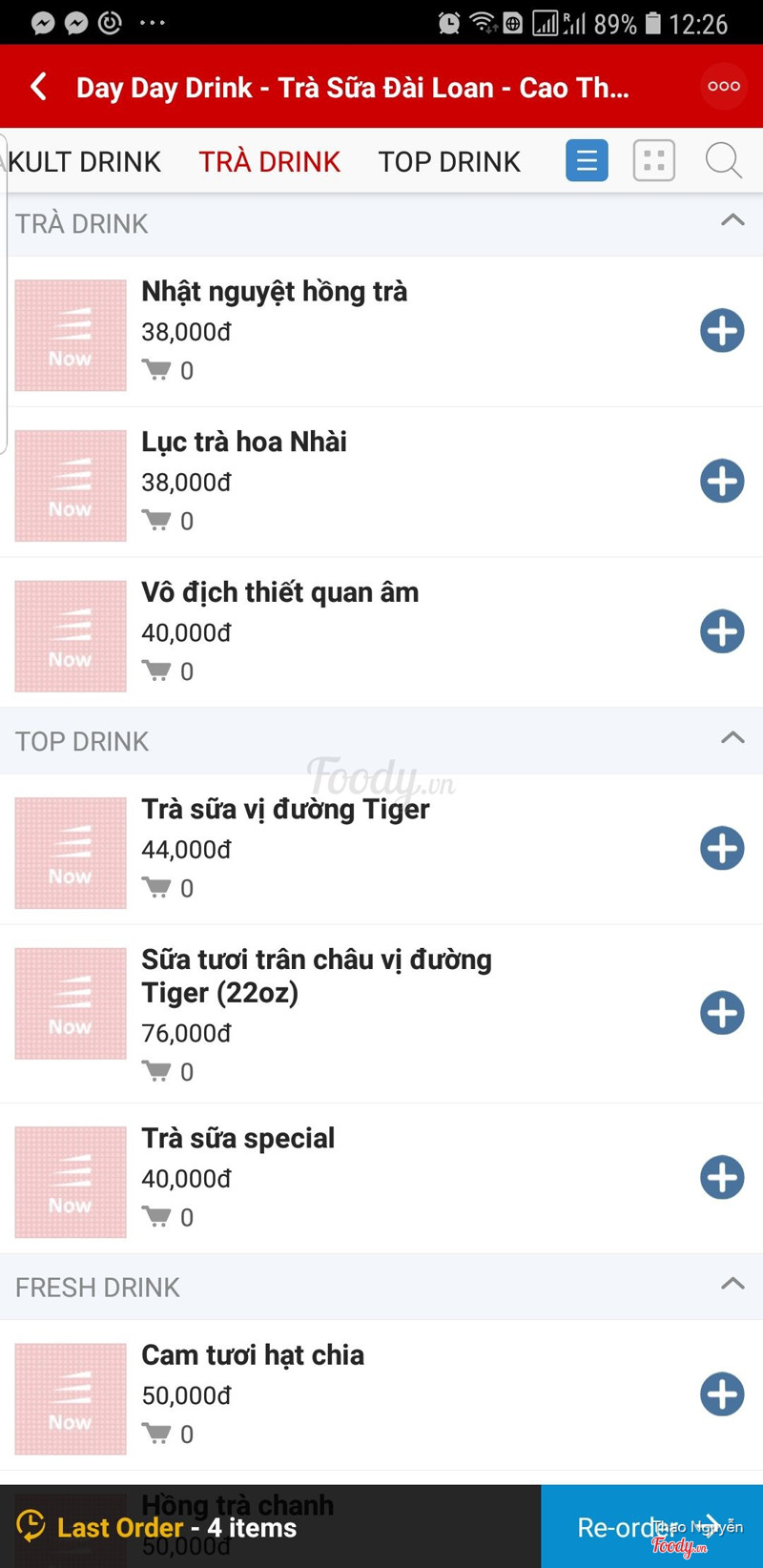Image resolution: width=763 pixels, height=1568 pixels.
Task: Switch to grid view layout
Action: (x=654, y=160)
